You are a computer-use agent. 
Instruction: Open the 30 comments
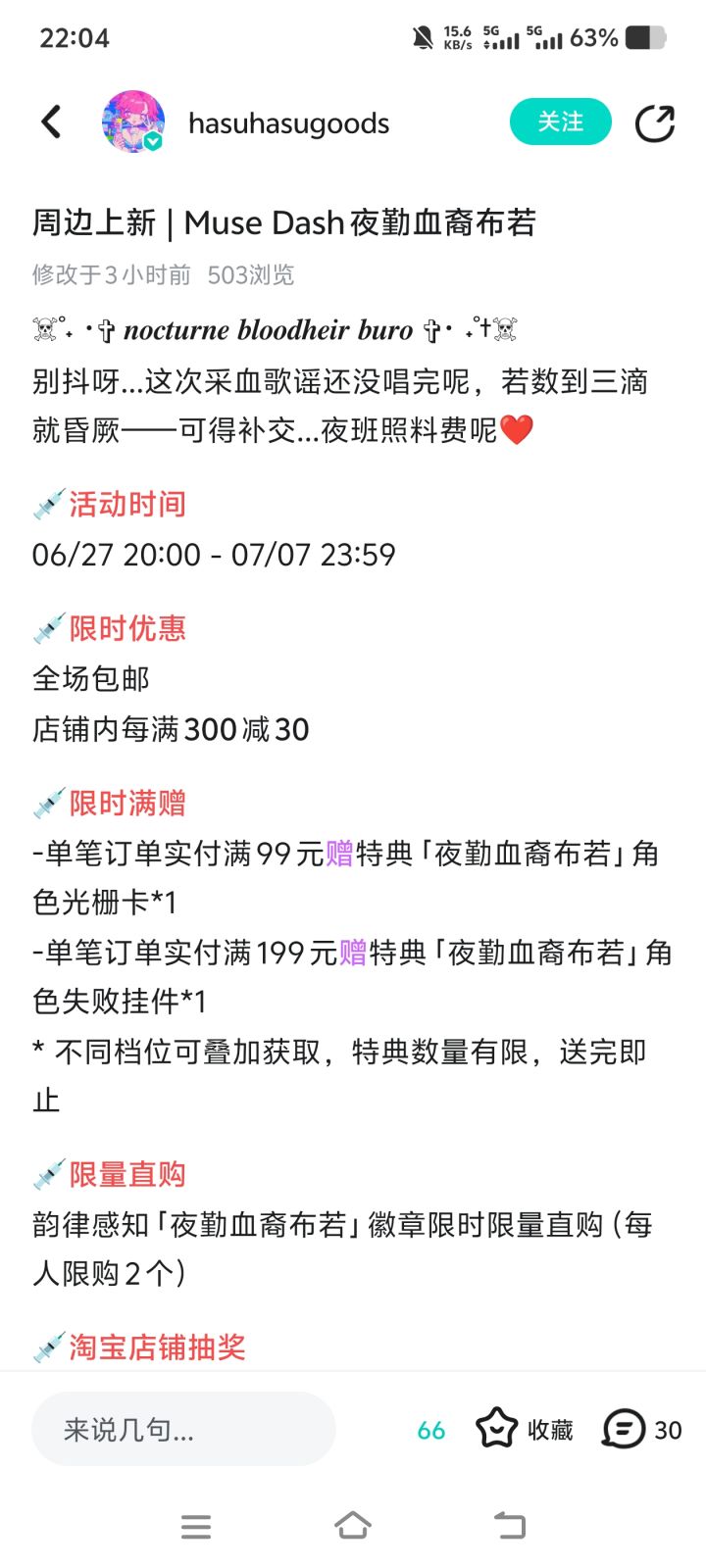click(642, 1430)
